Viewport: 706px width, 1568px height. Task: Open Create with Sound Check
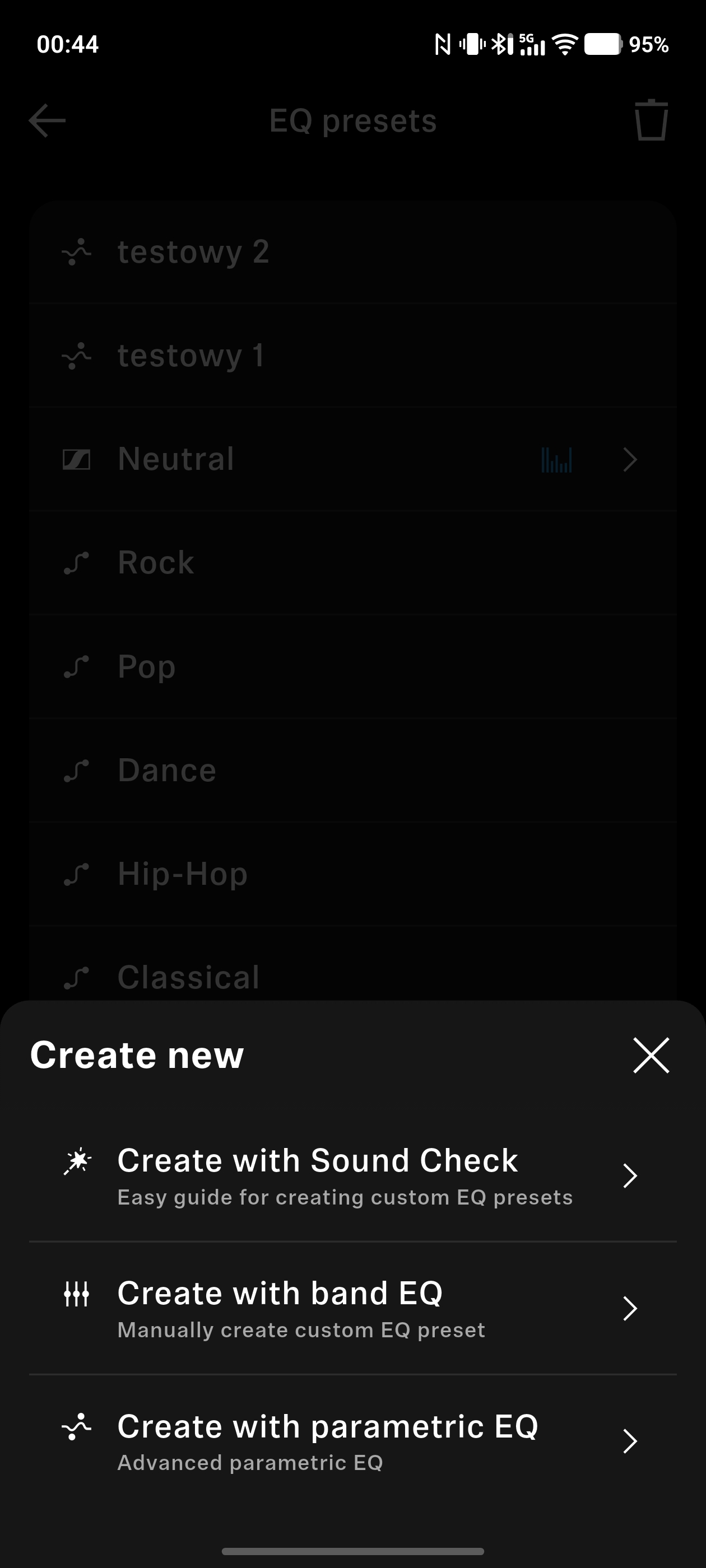tap(352, 1175)
